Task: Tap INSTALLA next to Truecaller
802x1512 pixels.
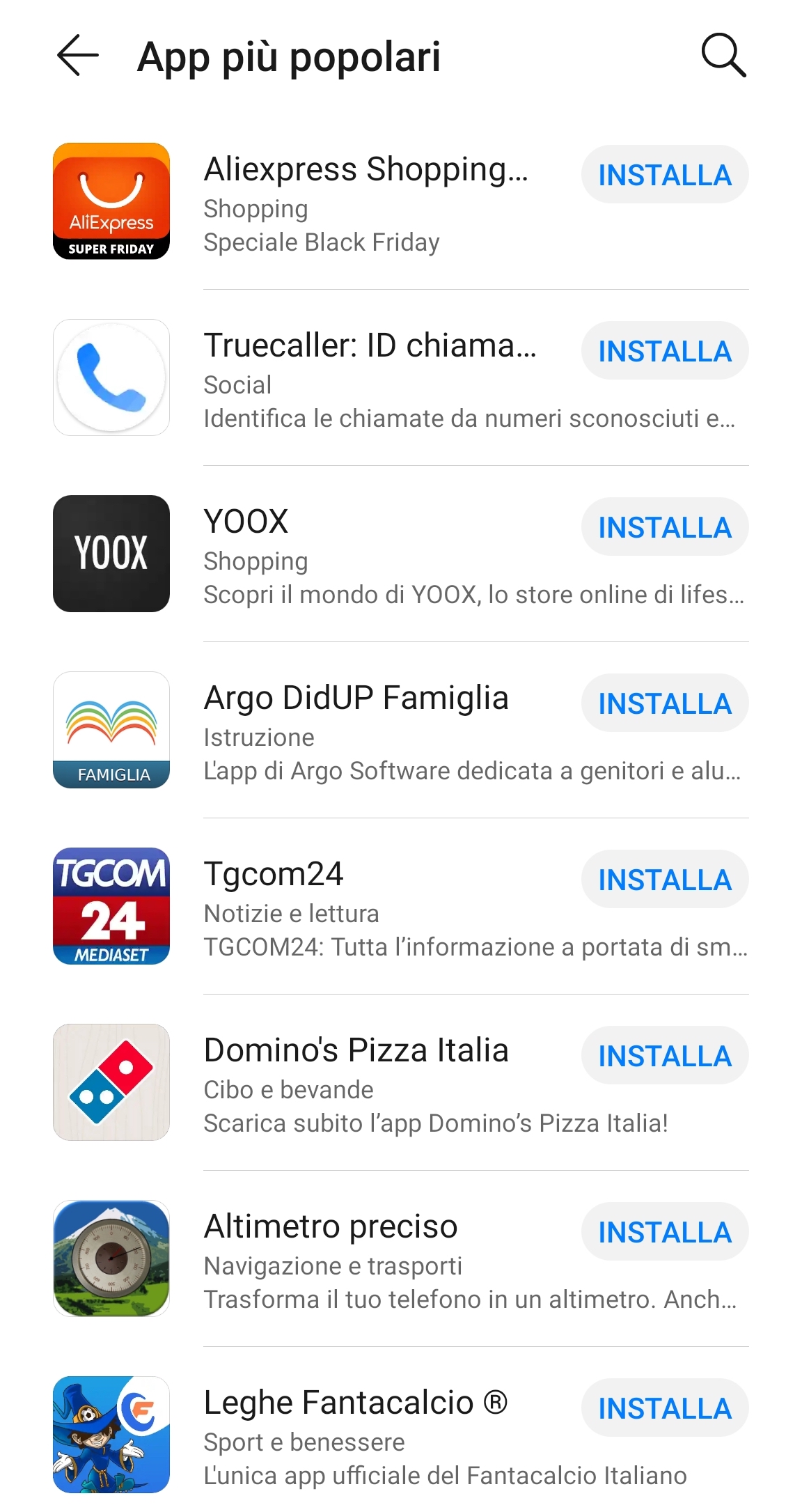Action: (664, 351)
